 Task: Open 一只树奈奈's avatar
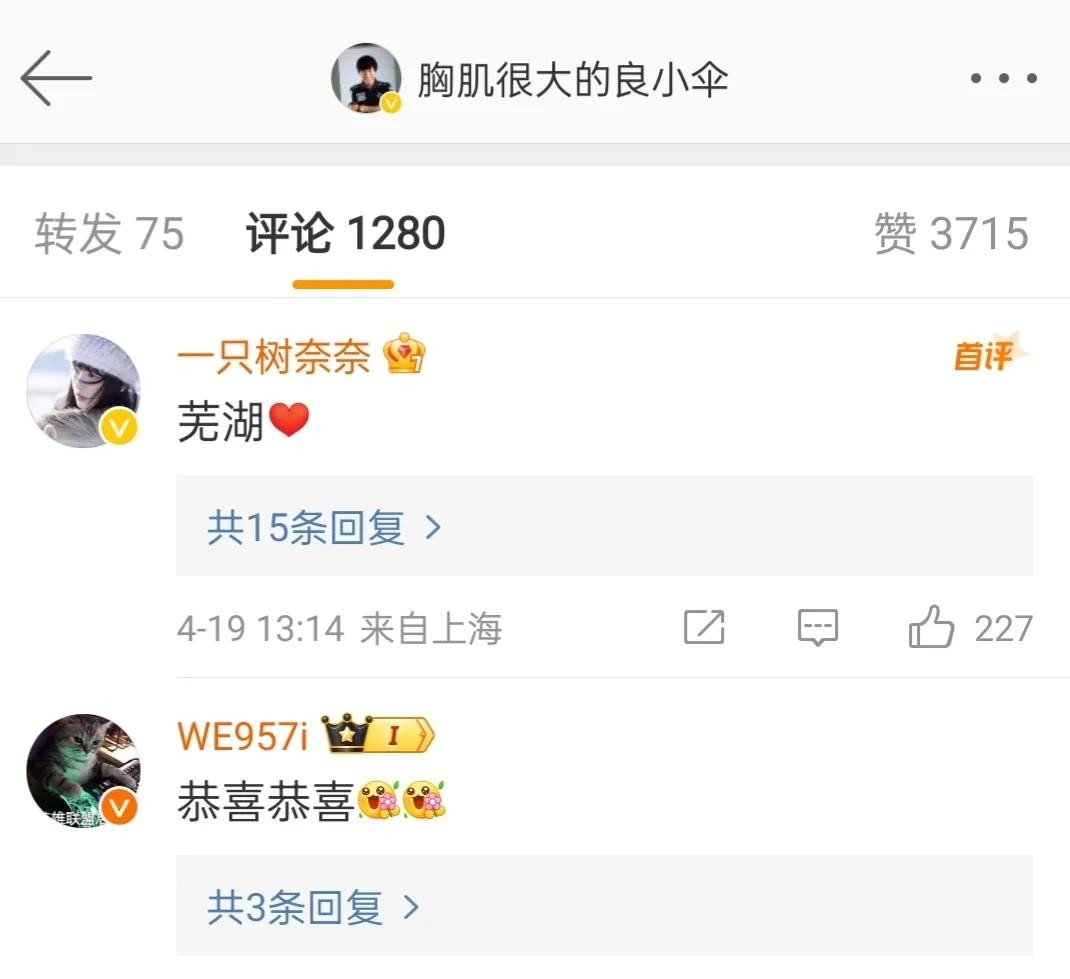coord(83,390)
